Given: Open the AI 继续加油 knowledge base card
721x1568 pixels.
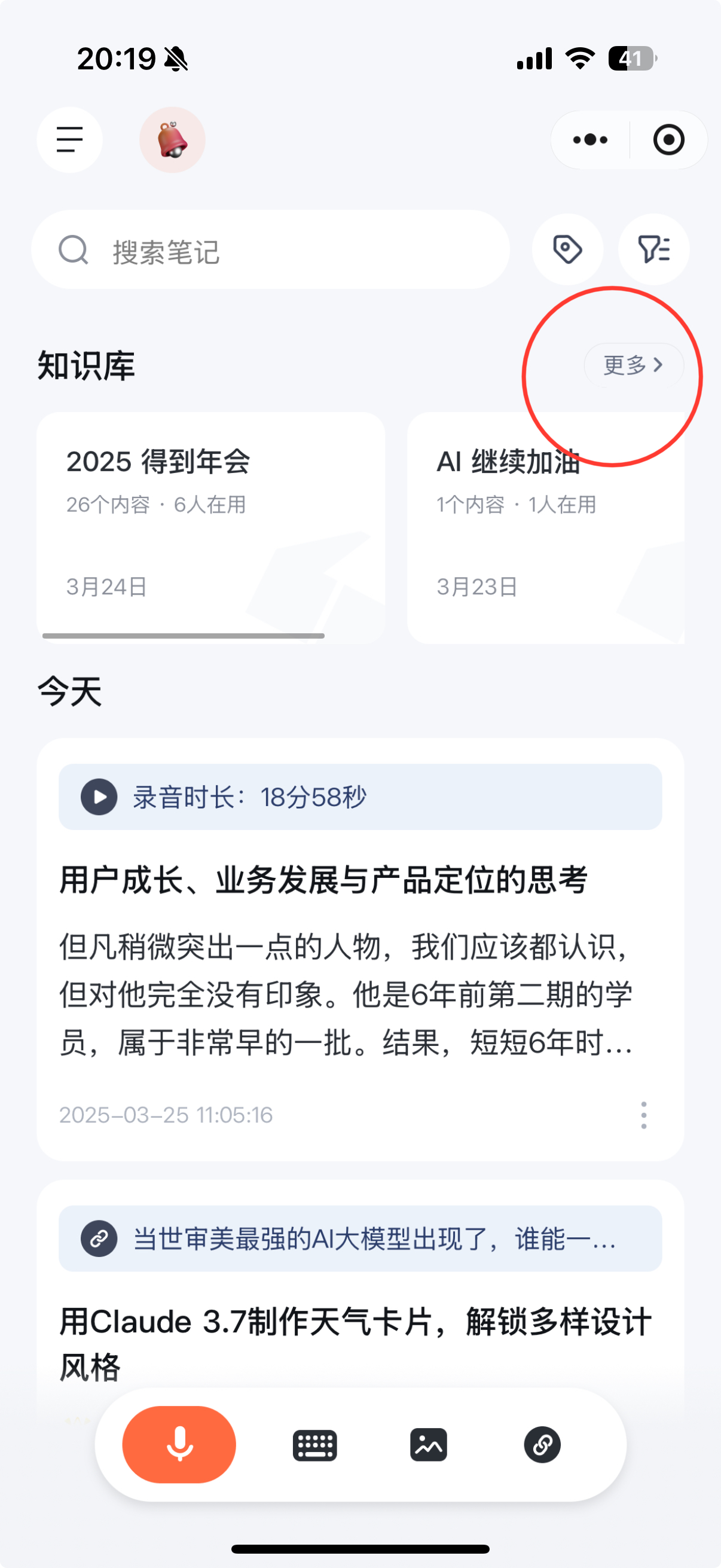Looking at the screenshot, I should pyautogui.click(x=545, y=526).
